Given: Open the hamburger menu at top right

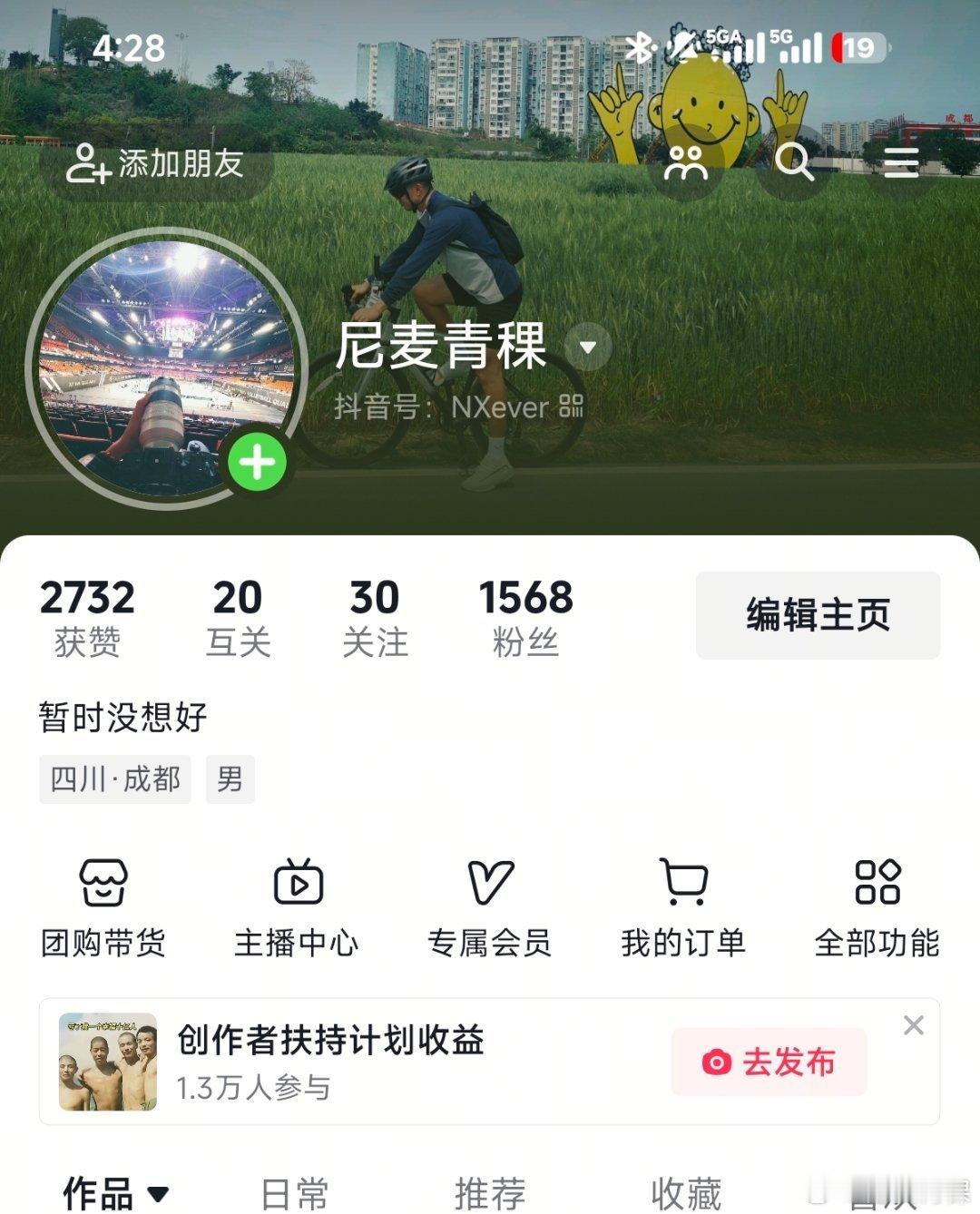Looking at the screenshot, I should (x=899, y=163).
